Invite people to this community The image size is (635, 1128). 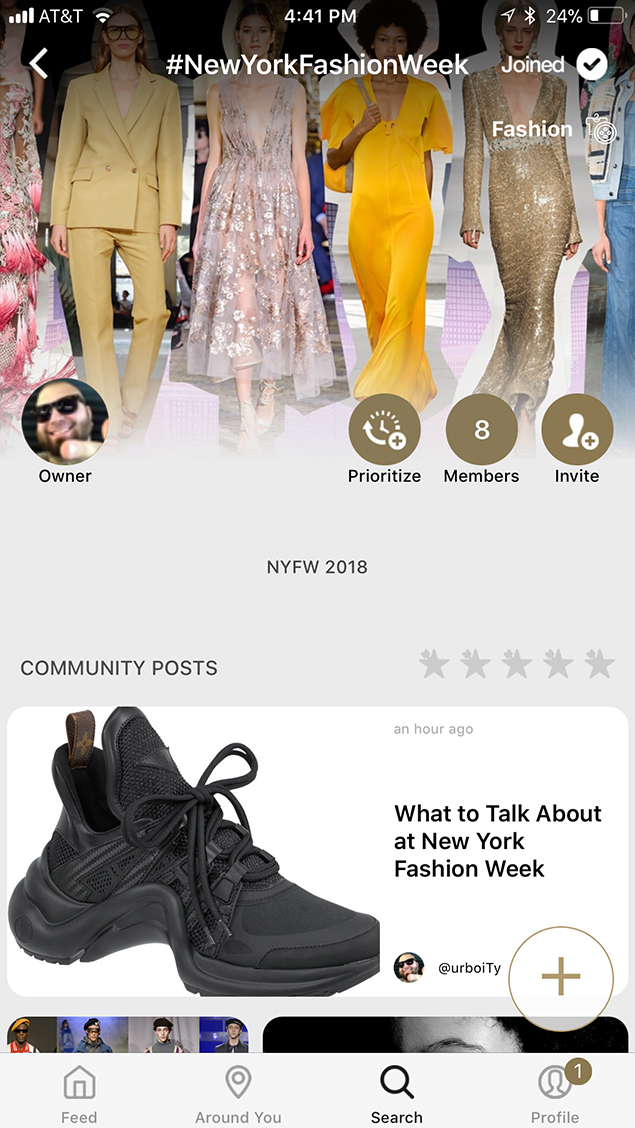pos(577,430)
